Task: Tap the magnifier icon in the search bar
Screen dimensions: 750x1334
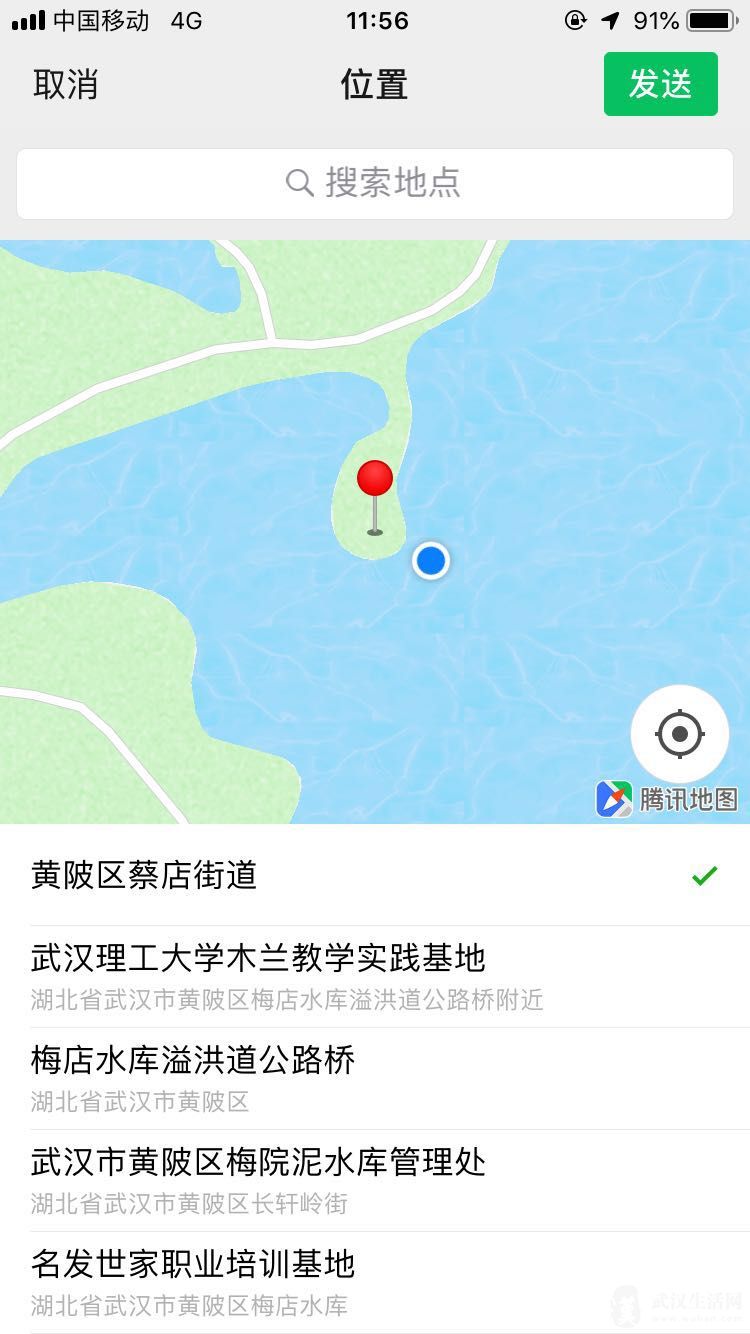Action: [x=297, y=183]
